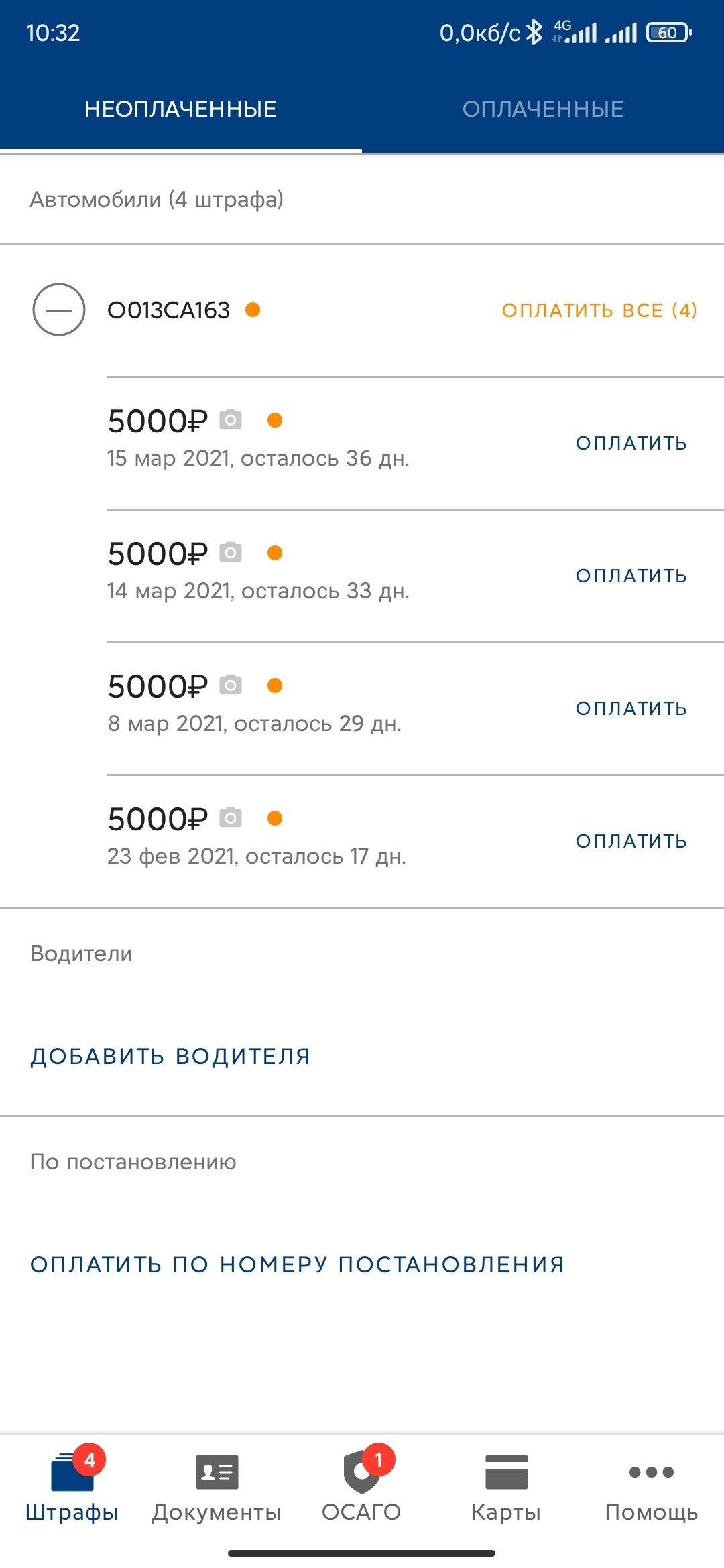Pay the fine dated 23 фев 2021
The image size is (724, 1568).
[631, 841]
